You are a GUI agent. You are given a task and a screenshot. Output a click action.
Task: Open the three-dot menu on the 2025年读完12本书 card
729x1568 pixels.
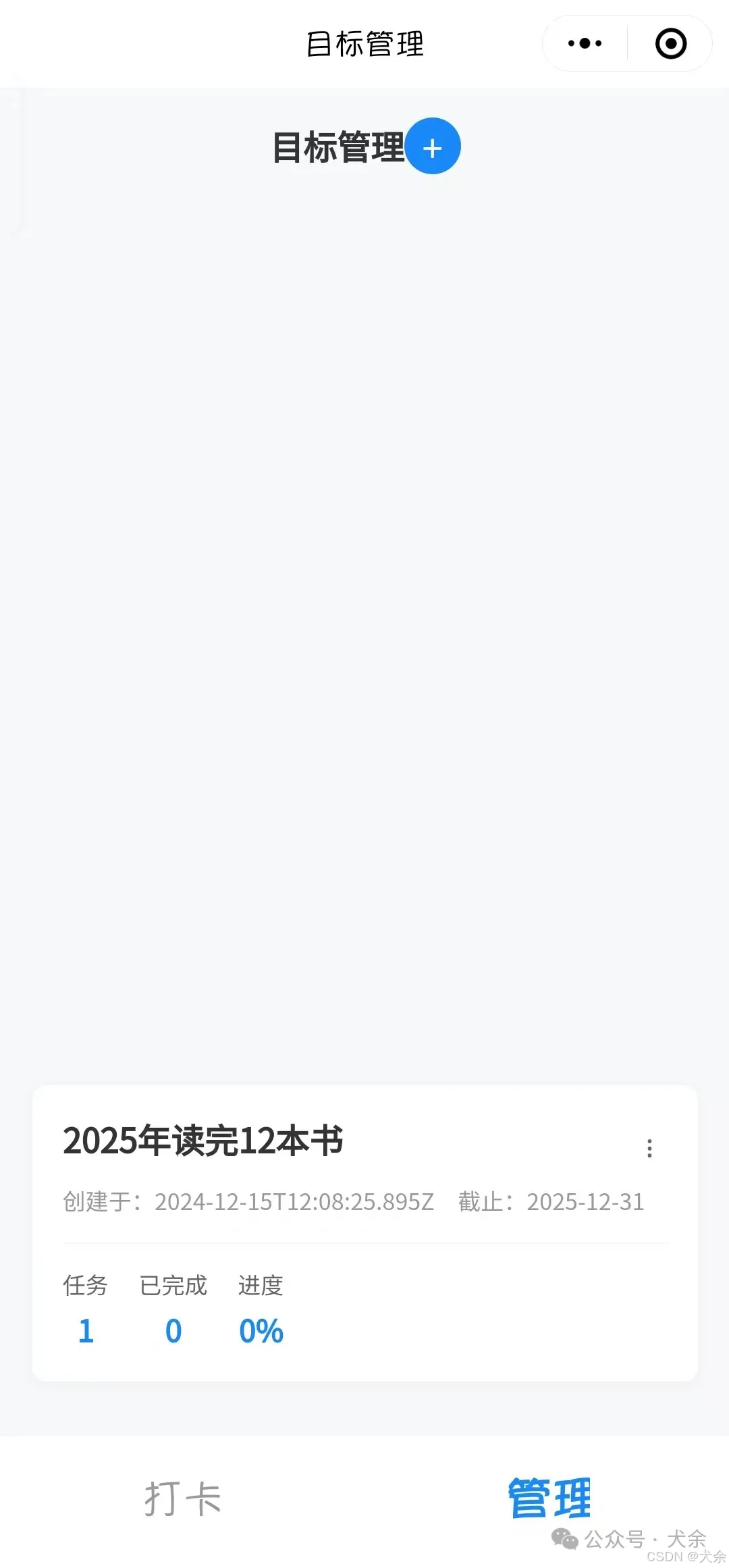(649, 1148)
